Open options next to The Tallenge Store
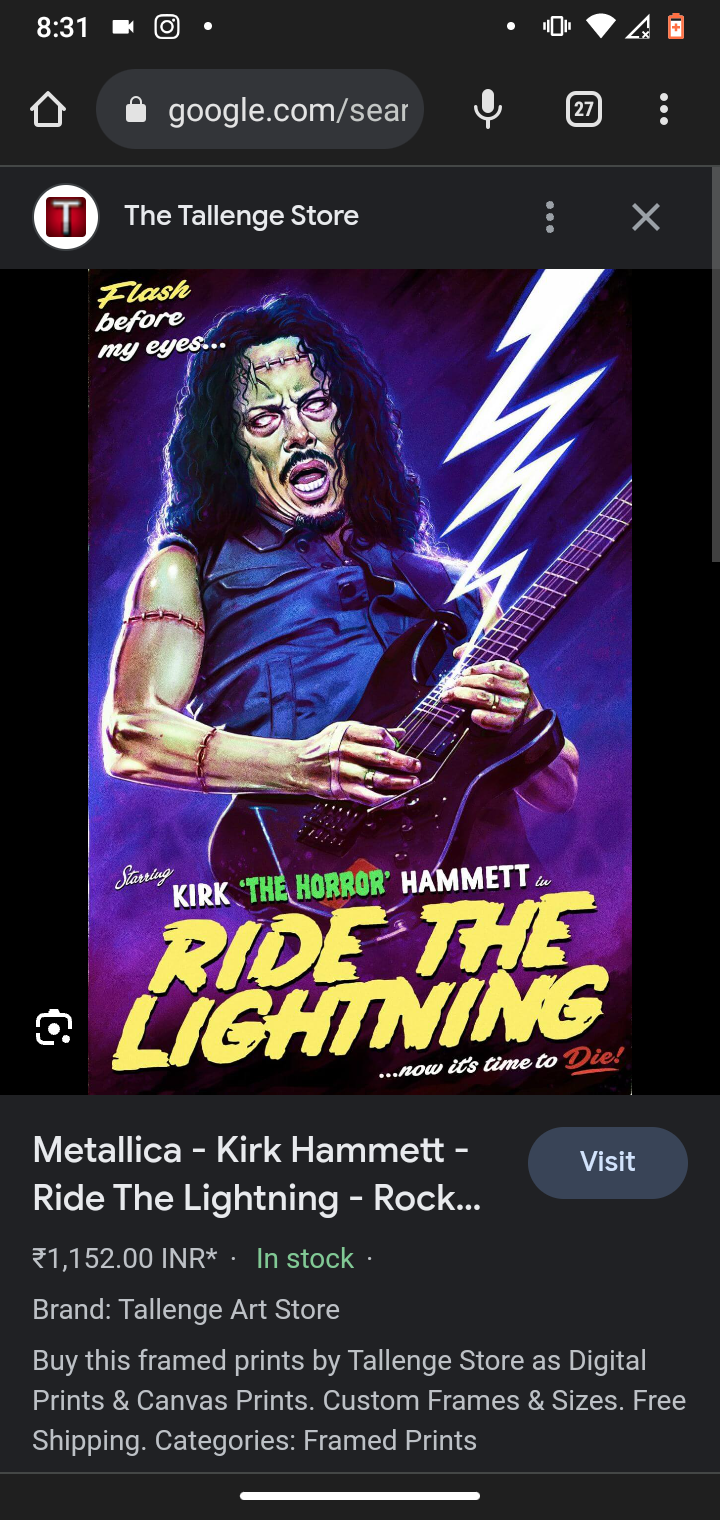The width and height of the screenshot is (720, 1520). [549, 217]
